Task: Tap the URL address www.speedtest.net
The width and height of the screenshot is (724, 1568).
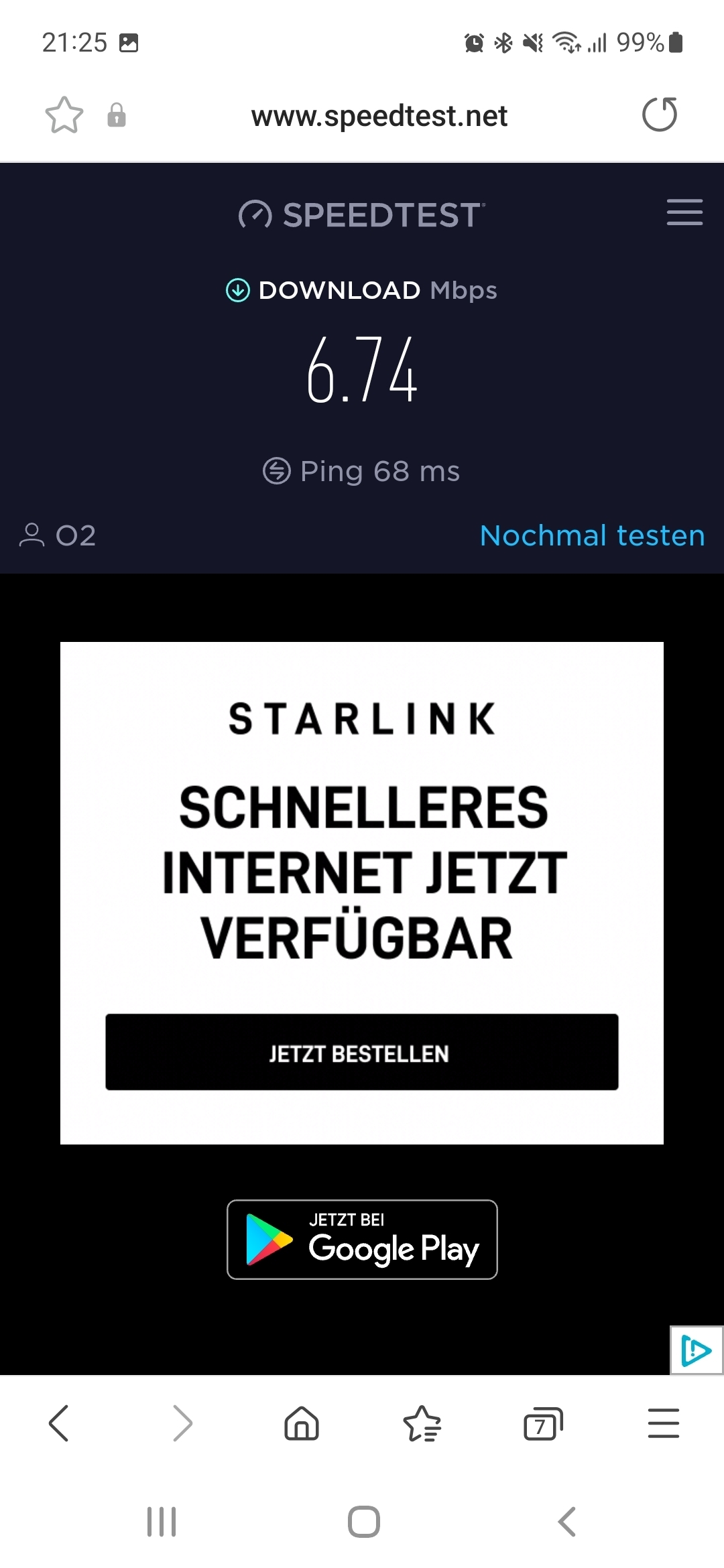Action: click(379, 116)
